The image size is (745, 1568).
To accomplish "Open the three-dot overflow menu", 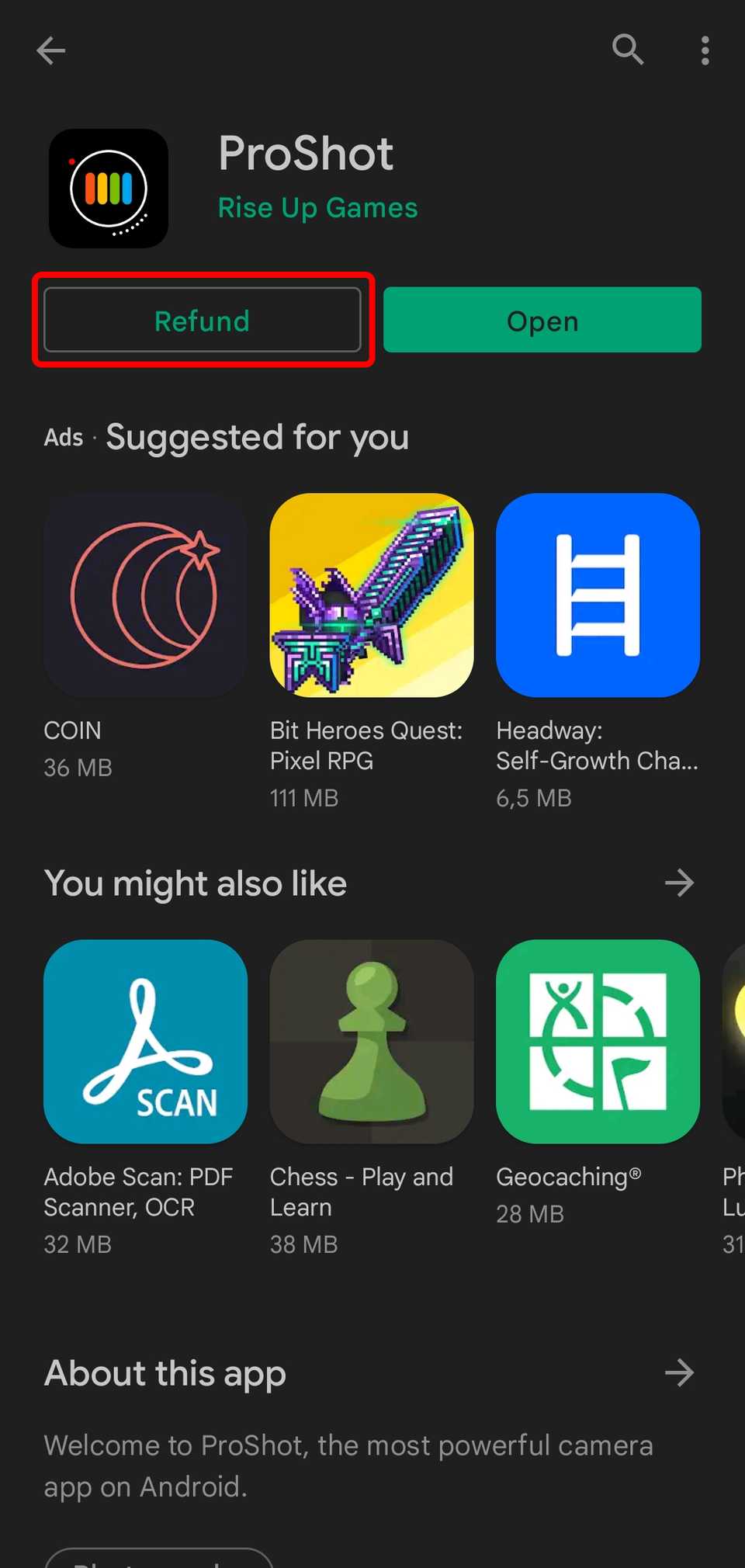I will [x=705, y=50].
